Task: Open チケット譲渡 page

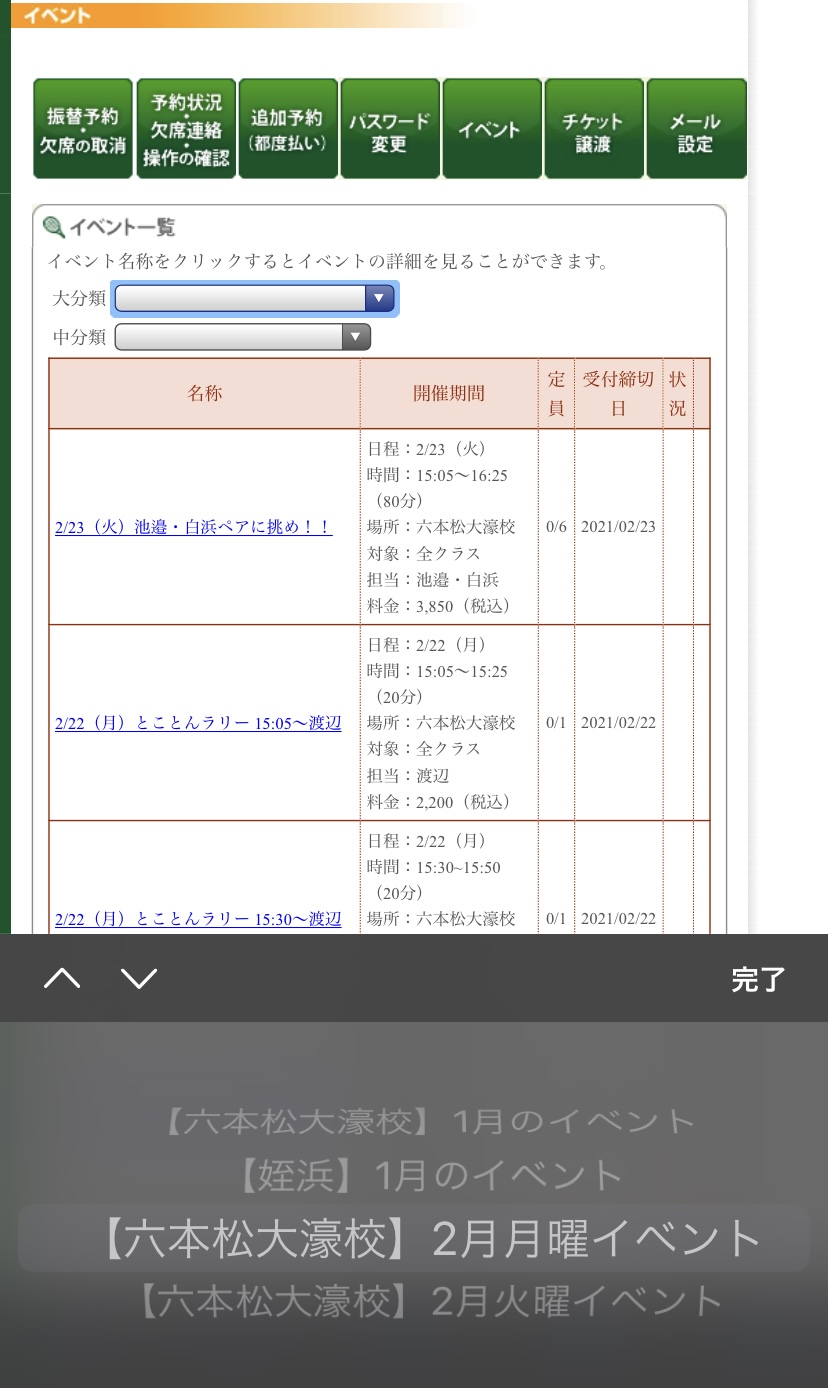Action: click(x=594, y=129)
